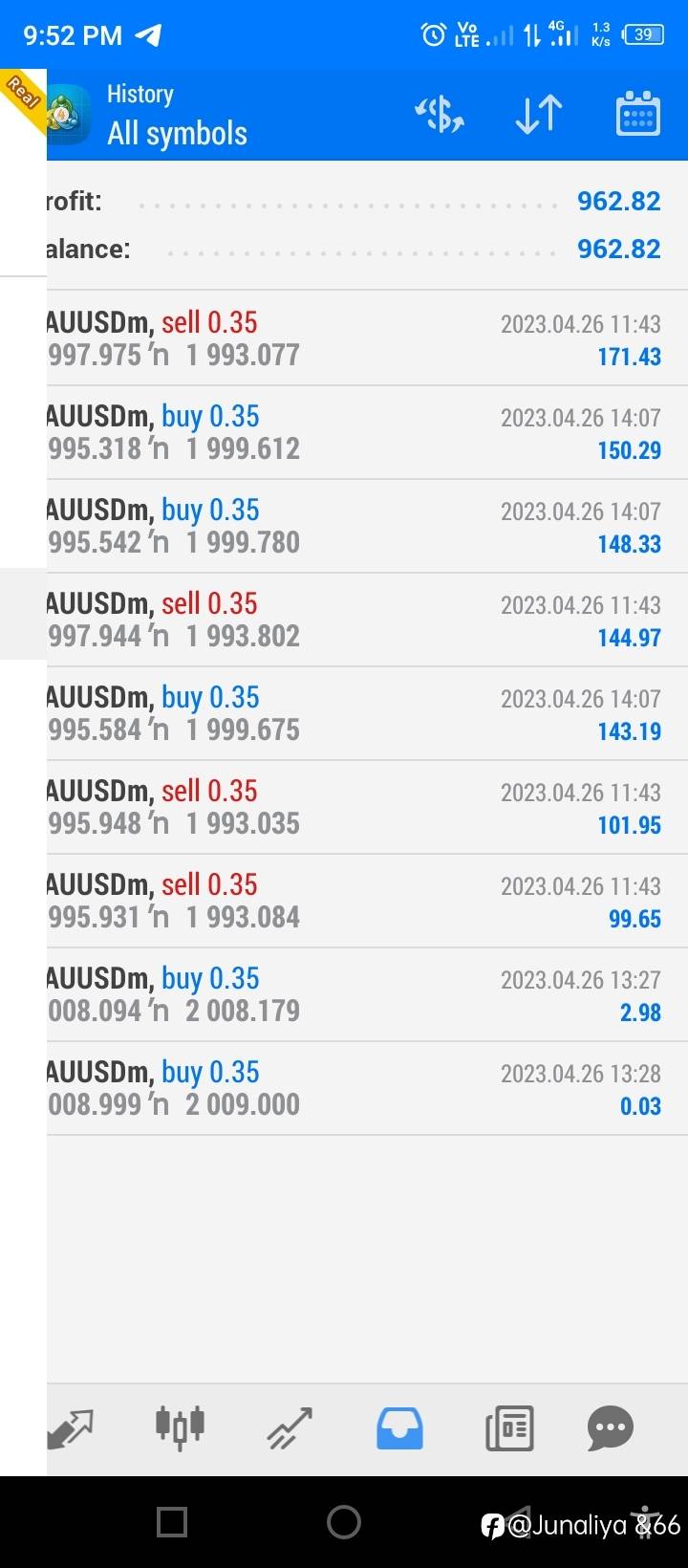Screen dimensions: 688x1568
Task: Switch to the Quotes tab with arrows icon
Action: (x=72, y=1428)
